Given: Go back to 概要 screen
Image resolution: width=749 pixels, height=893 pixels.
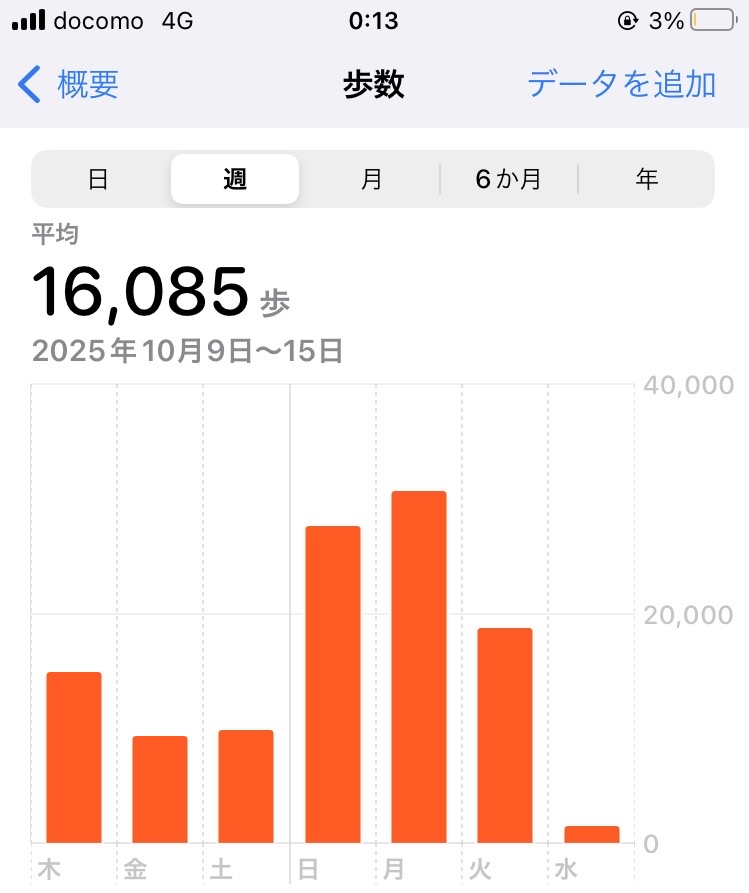Looking at the screenshot, I should [x=70, y=85].
